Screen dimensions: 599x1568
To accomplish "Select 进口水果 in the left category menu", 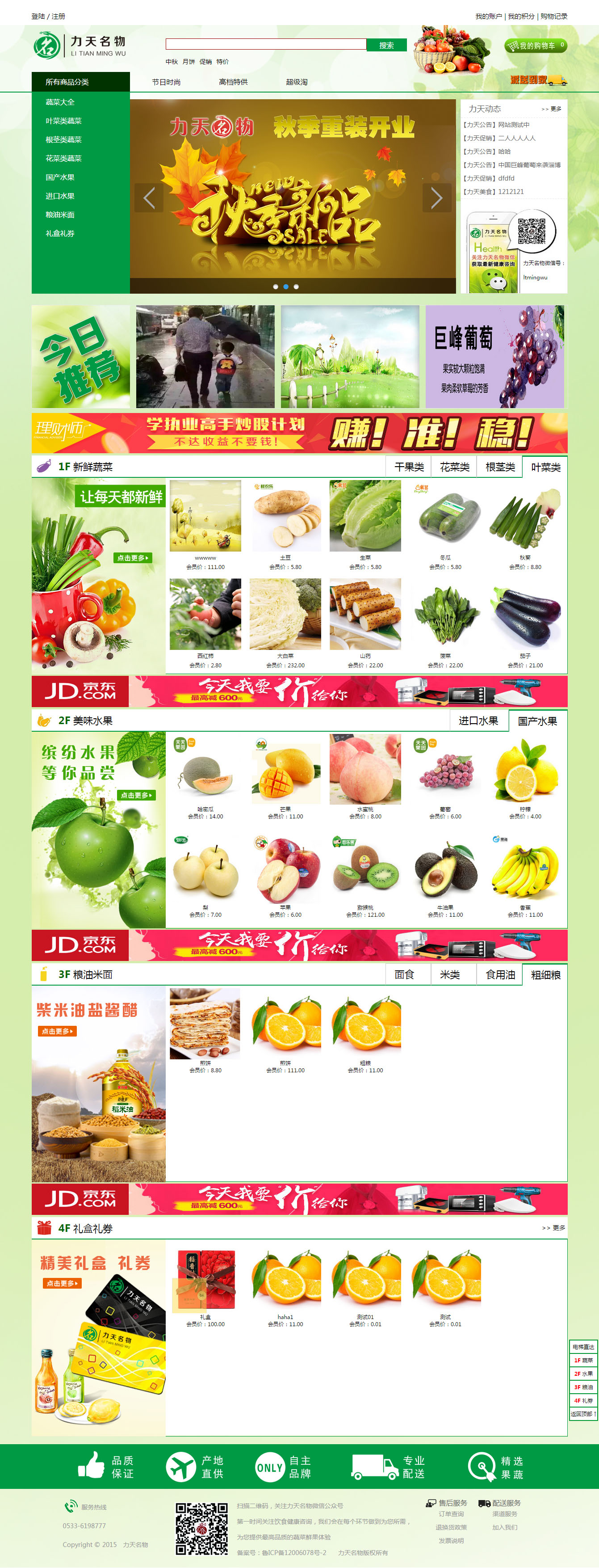I will 59,196.
